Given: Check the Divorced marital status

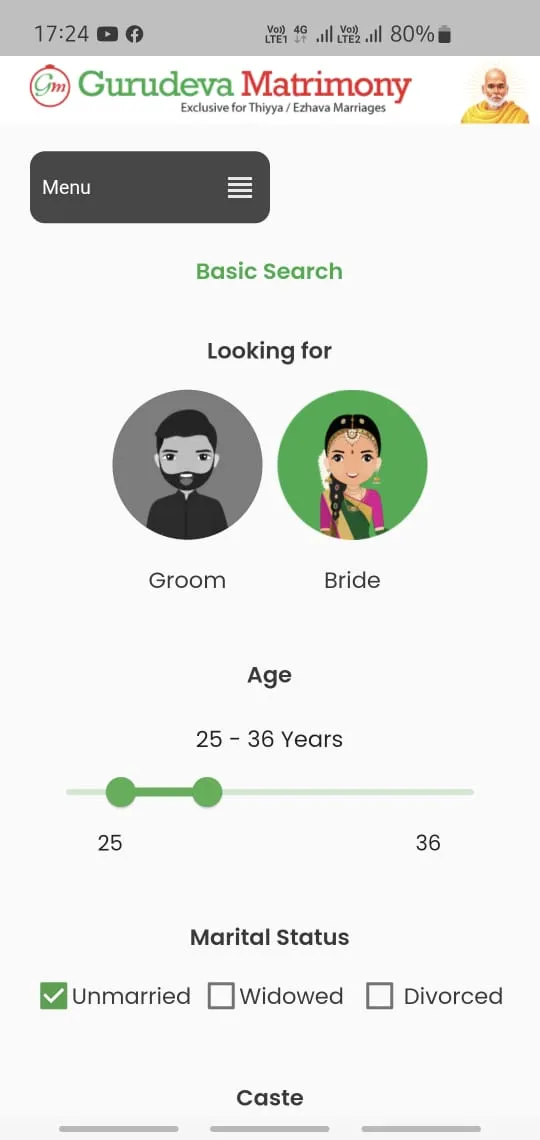Looking at the screenshot, I should 379,996.
